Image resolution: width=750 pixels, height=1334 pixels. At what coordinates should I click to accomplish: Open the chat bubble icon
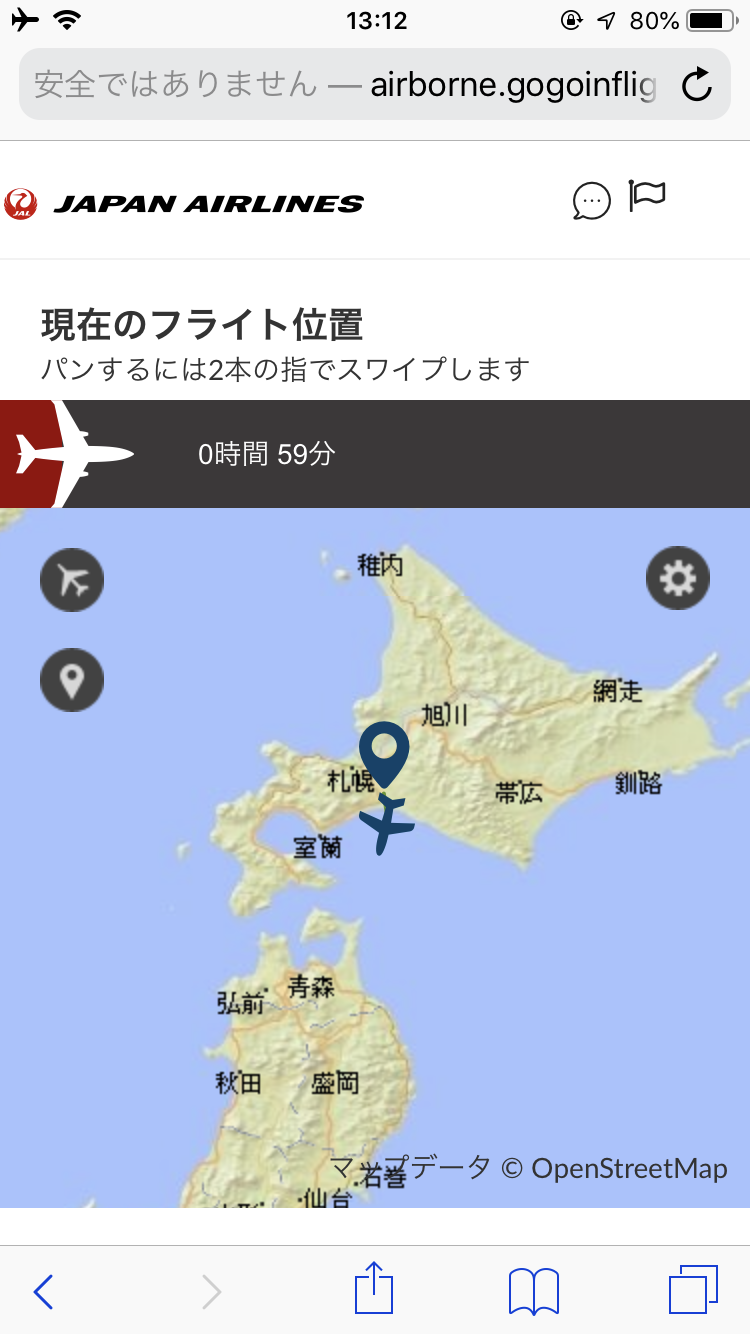591,201
